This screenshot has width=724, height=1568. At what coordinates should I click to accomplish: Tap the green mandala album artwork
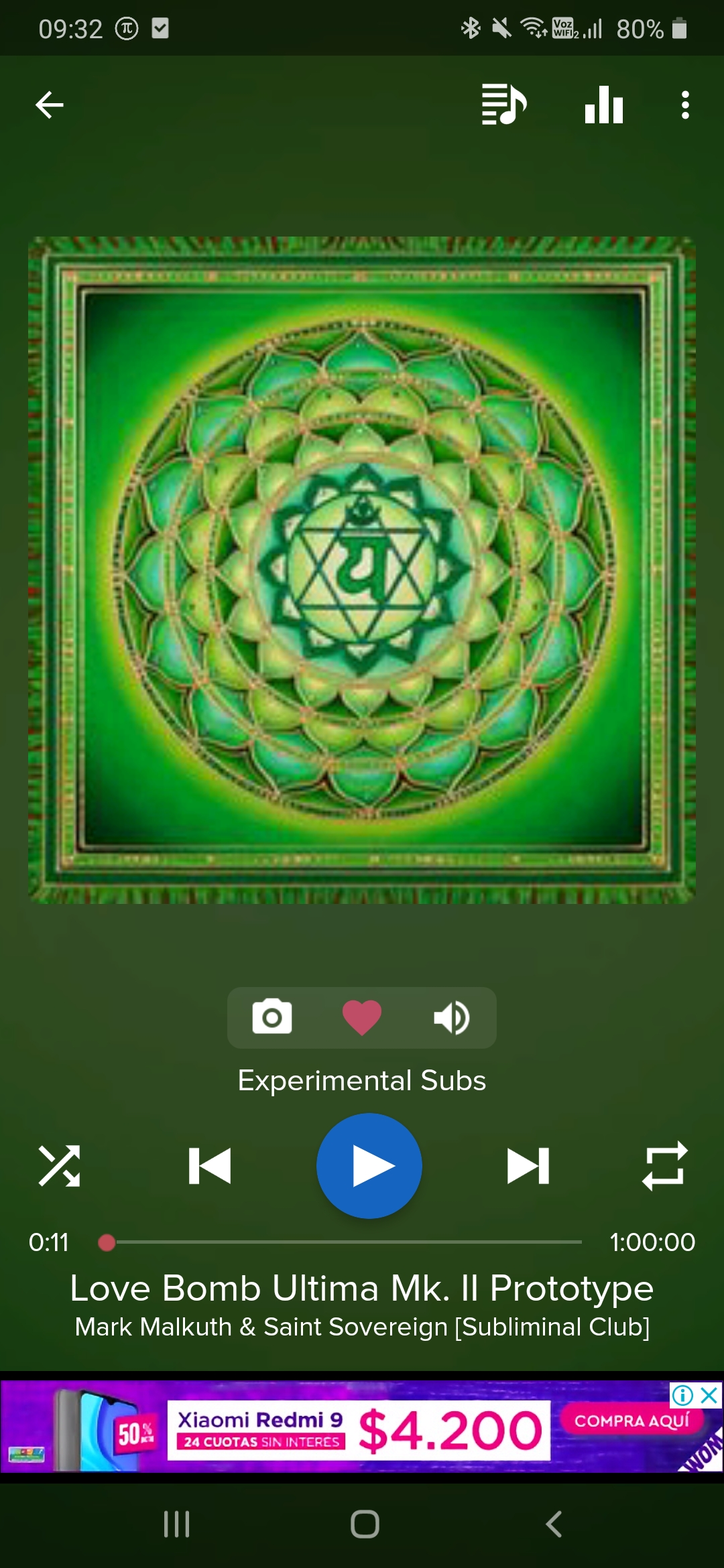click(x=362, y=570)
